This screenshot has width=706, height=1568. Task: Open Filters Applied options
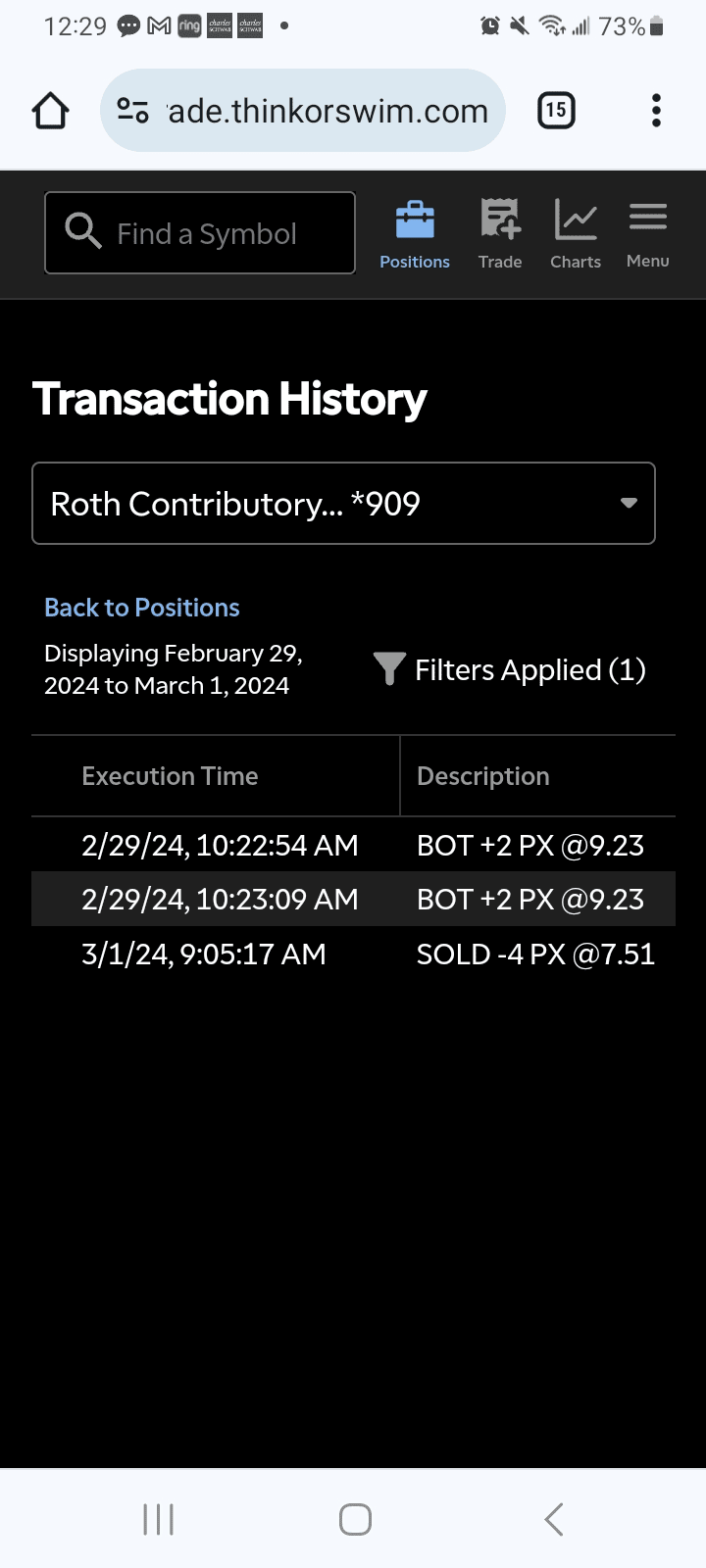(510, 670)
